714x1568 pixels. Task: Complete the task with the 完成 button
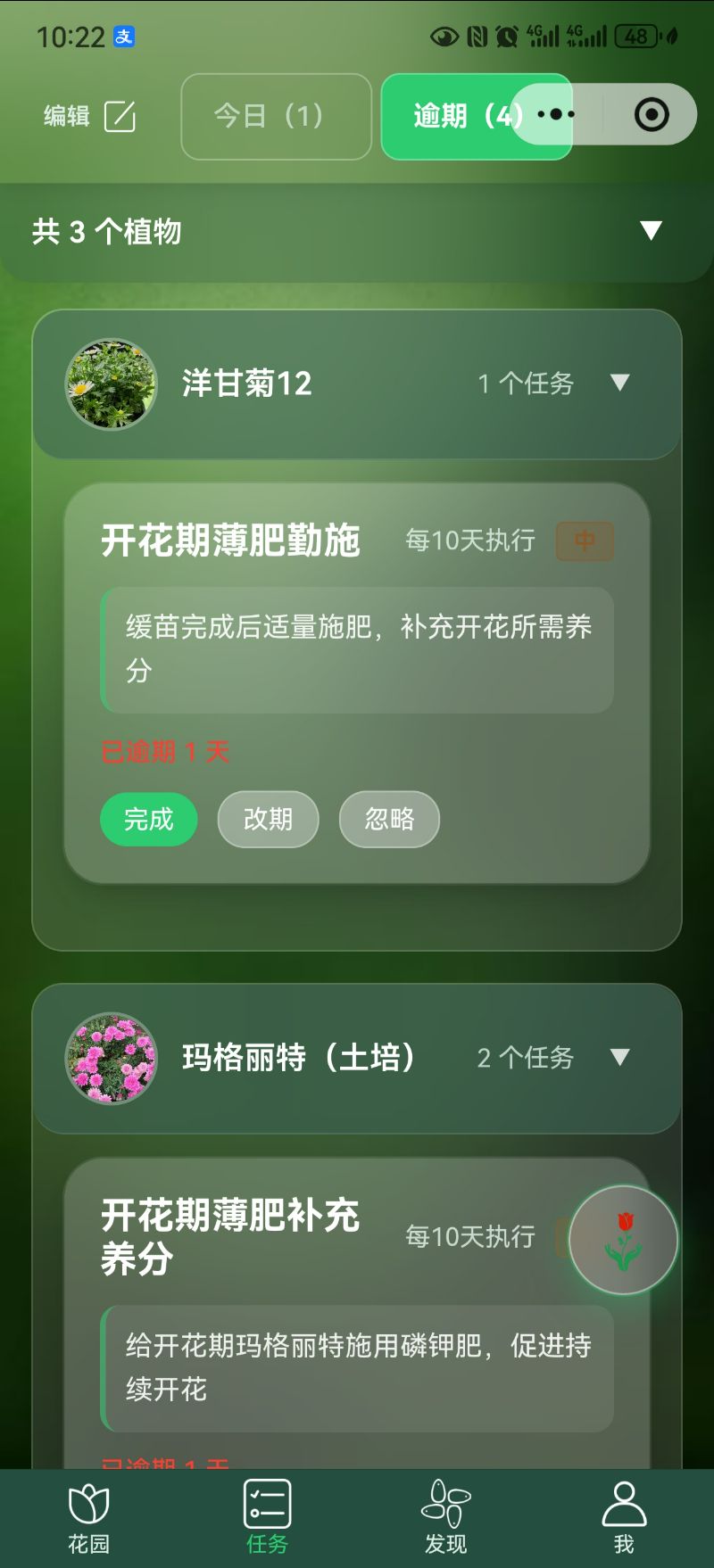coord(149,820)
